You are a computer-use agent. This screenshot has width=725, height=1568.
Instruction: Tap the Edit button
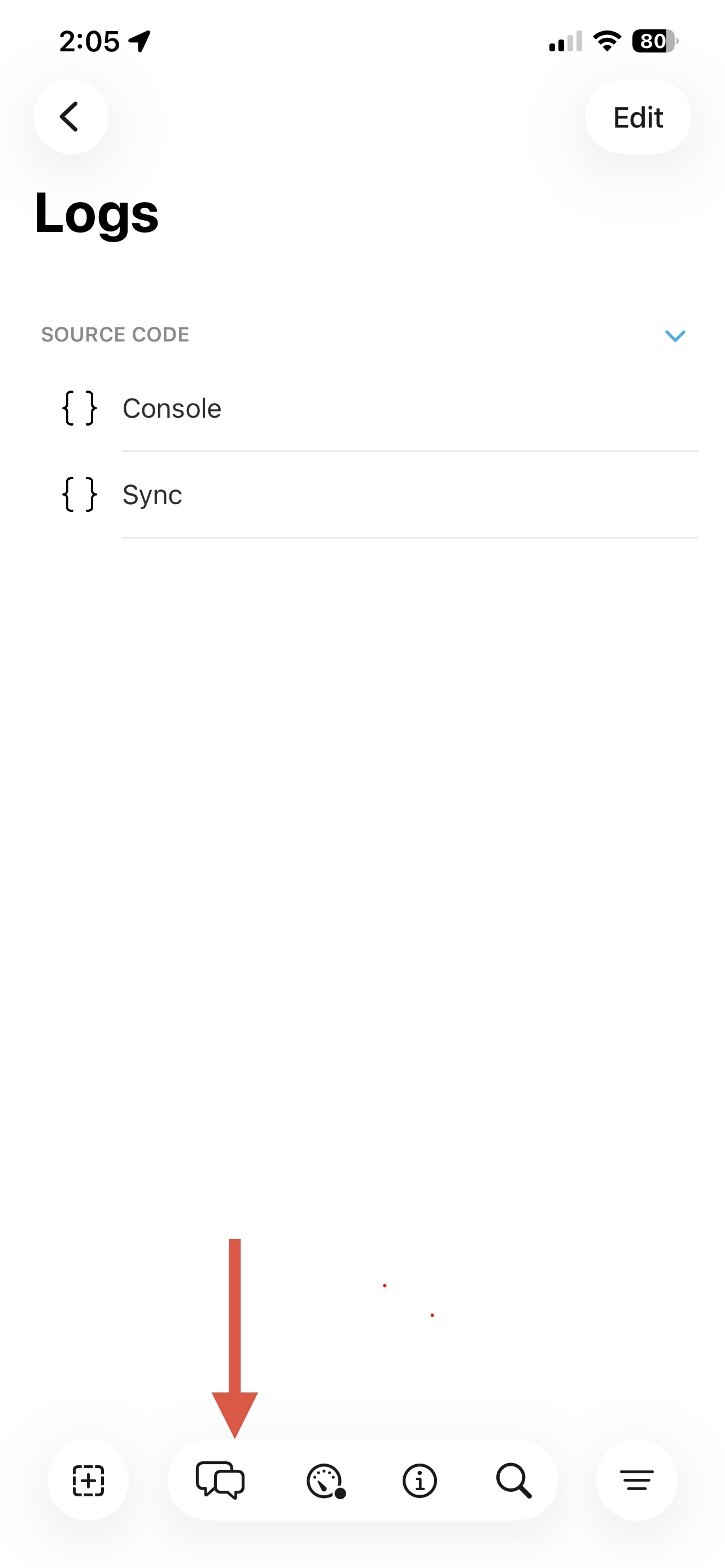tap(637, 117)
